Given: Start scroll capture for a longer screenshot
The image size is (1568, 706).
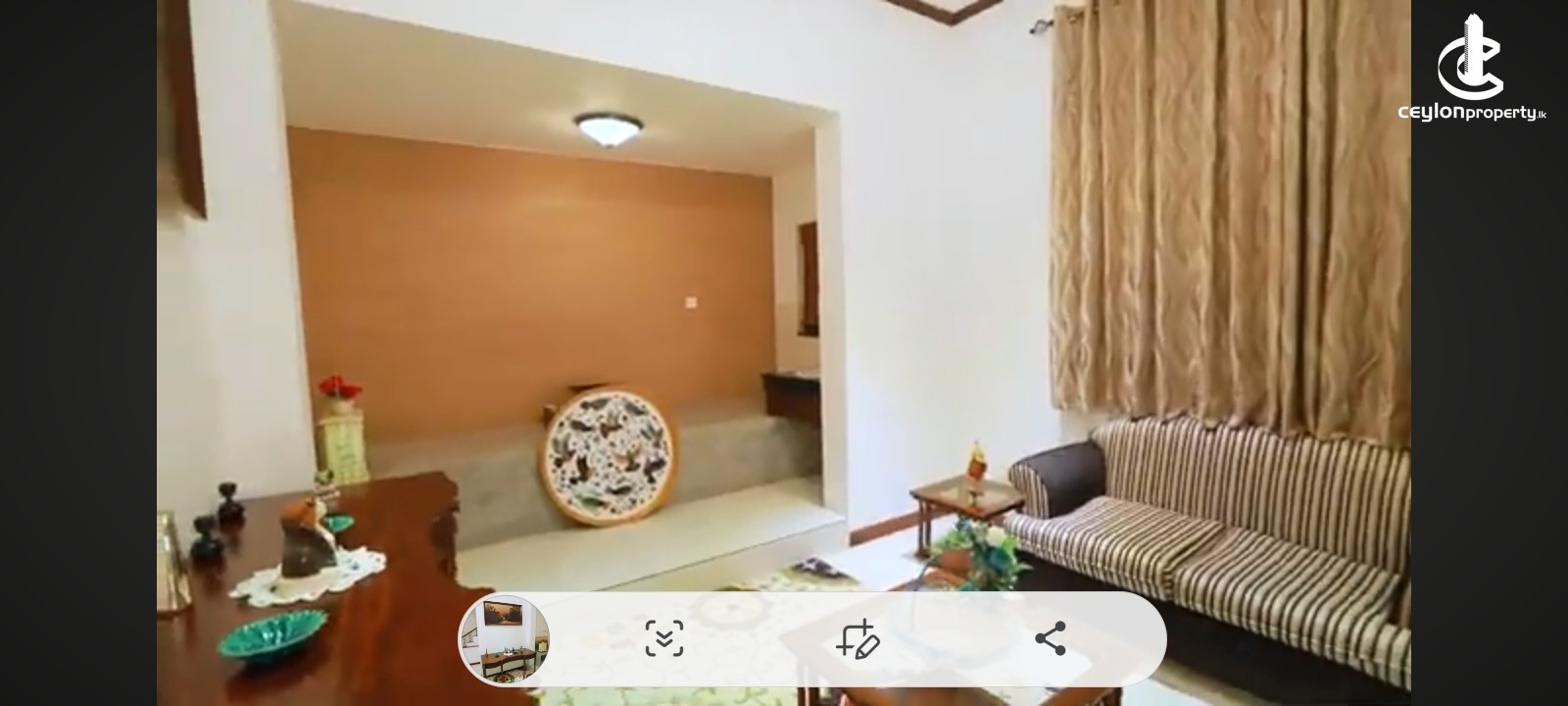Looking at the screenshot, I should pos(663,639).
